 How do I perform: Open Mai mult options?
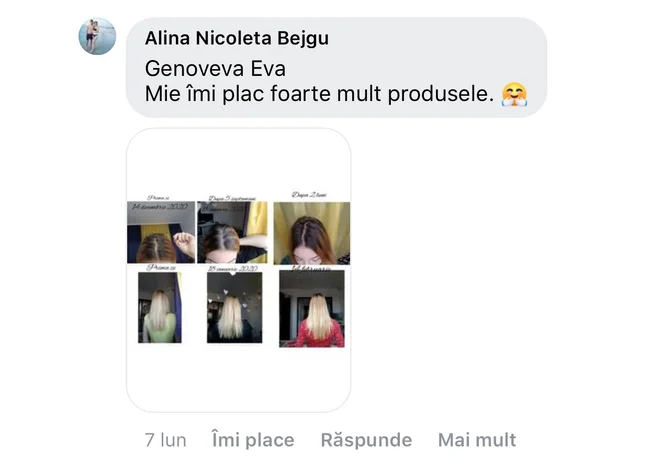click(477, 440)
